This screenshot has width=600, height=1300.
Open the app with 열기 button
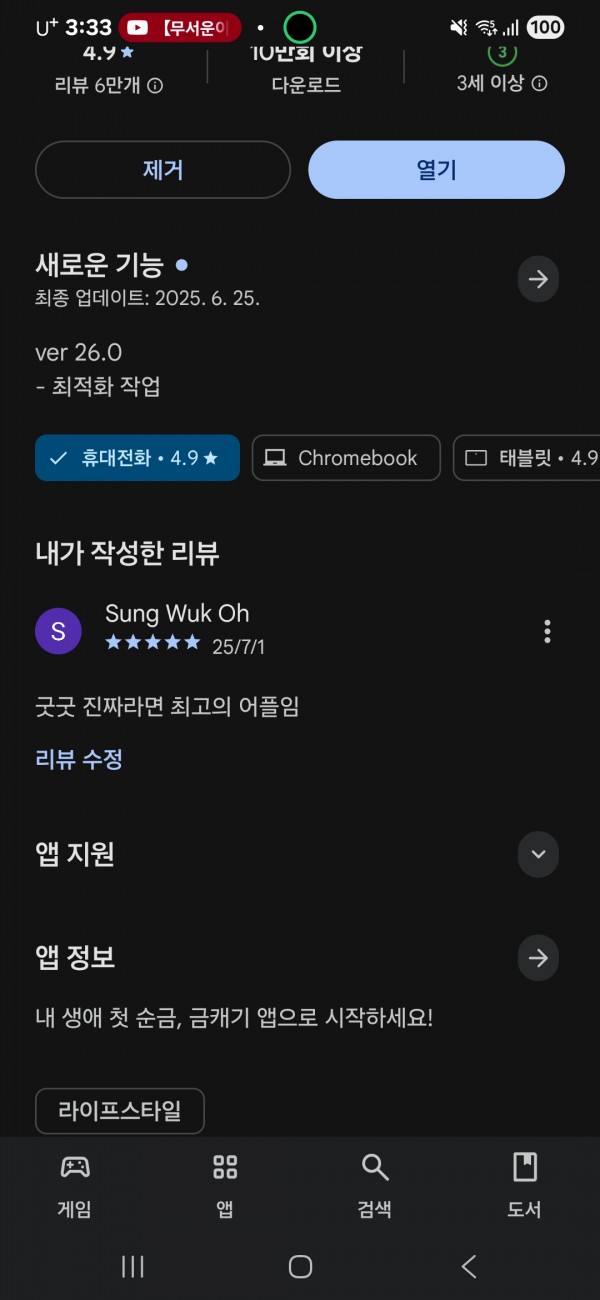[436, 170]
